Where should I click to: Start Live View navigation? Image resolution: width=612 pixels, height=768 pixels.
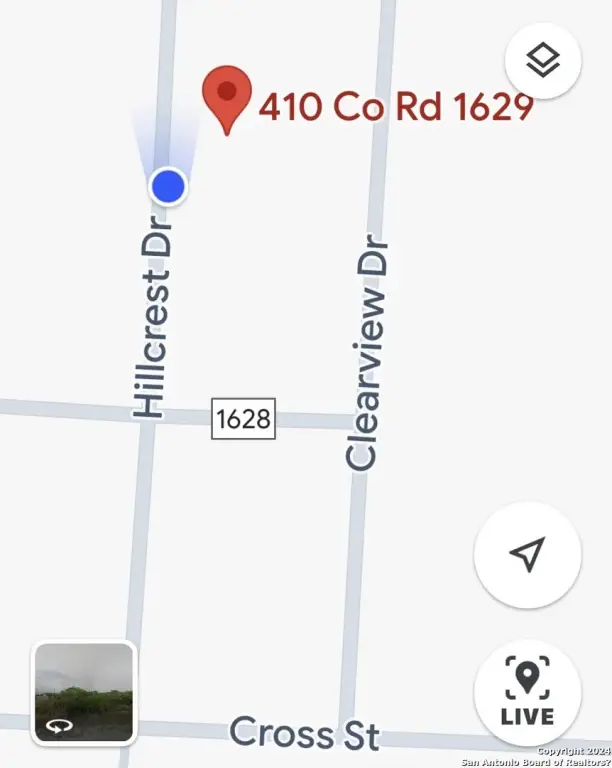tap(527, 694)
